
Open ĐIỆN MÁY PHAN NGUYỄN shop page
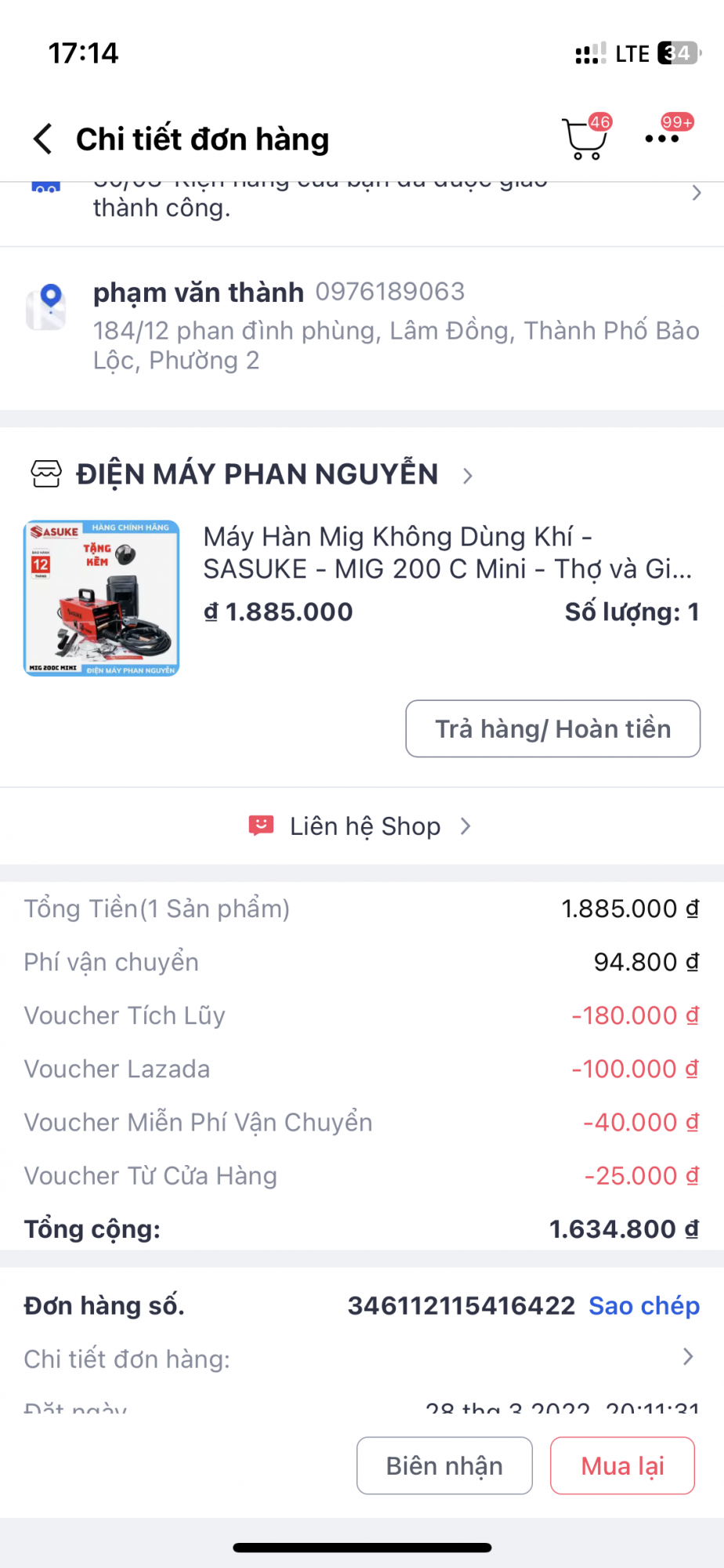coord(256,474)
